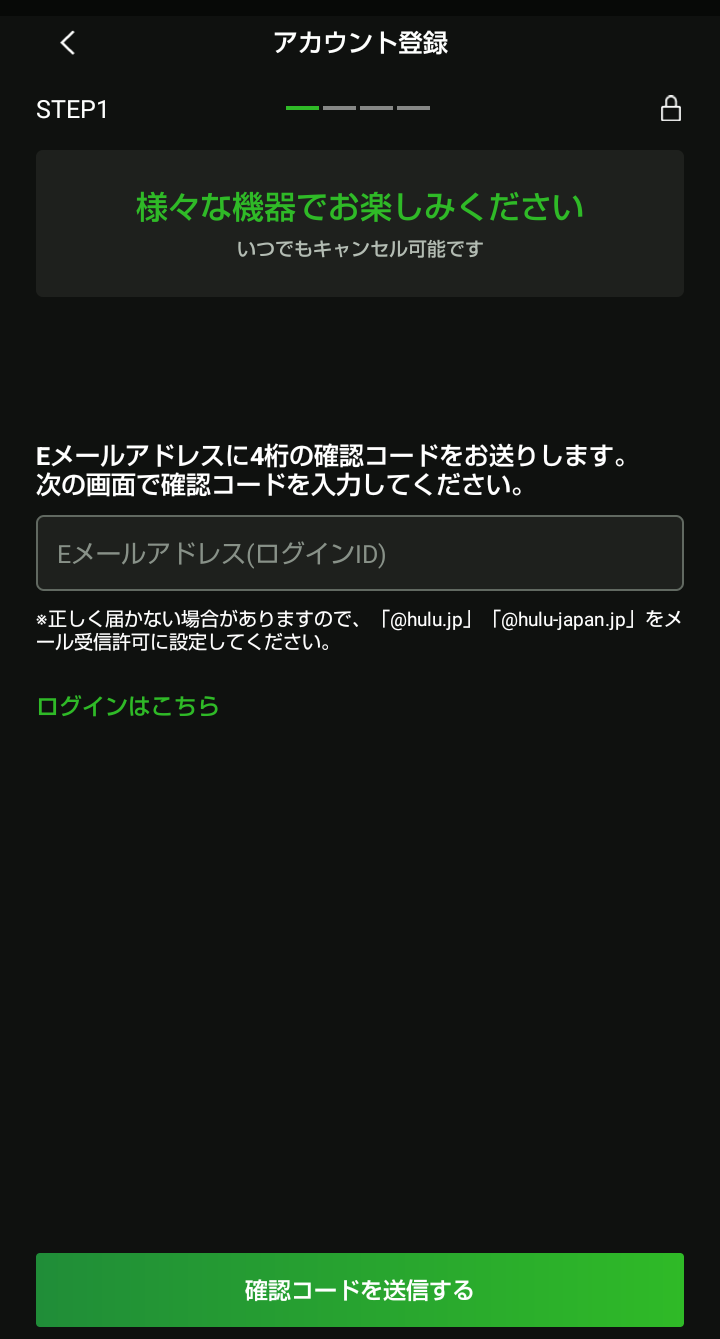
Task: Focus the Eメールアドレス input field
Action: (x=360, y=553)
